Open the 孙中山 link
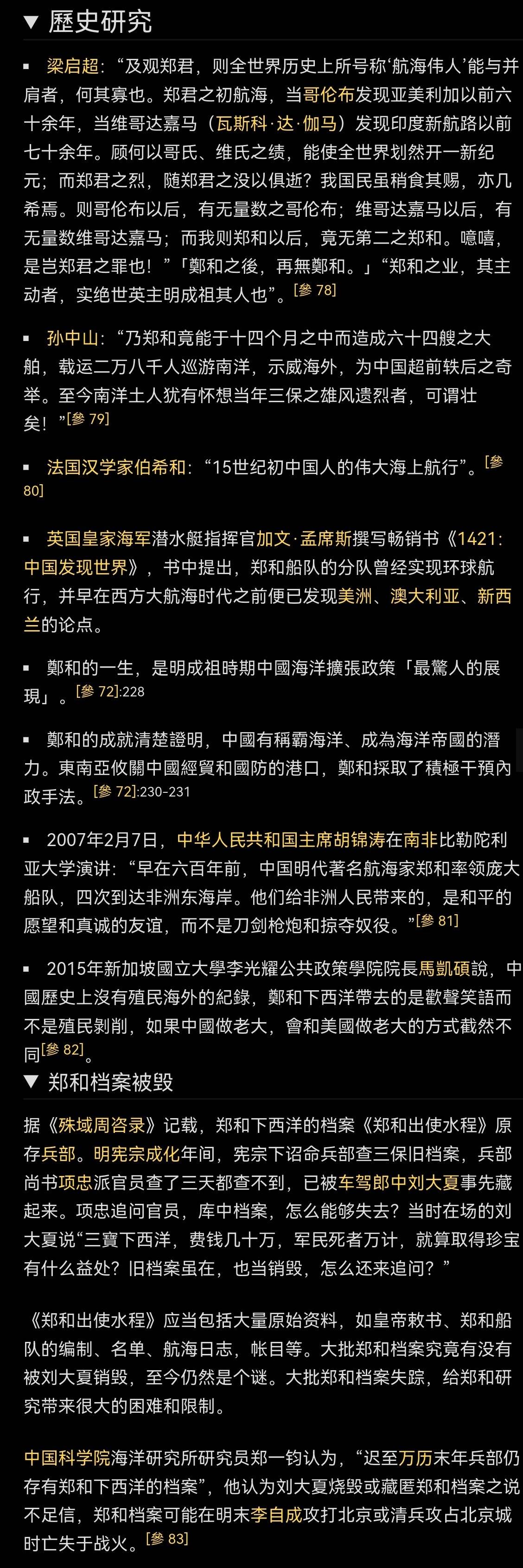Image resolution: width=523 pixels, height=1568 pixels. [x=72, y=338]
